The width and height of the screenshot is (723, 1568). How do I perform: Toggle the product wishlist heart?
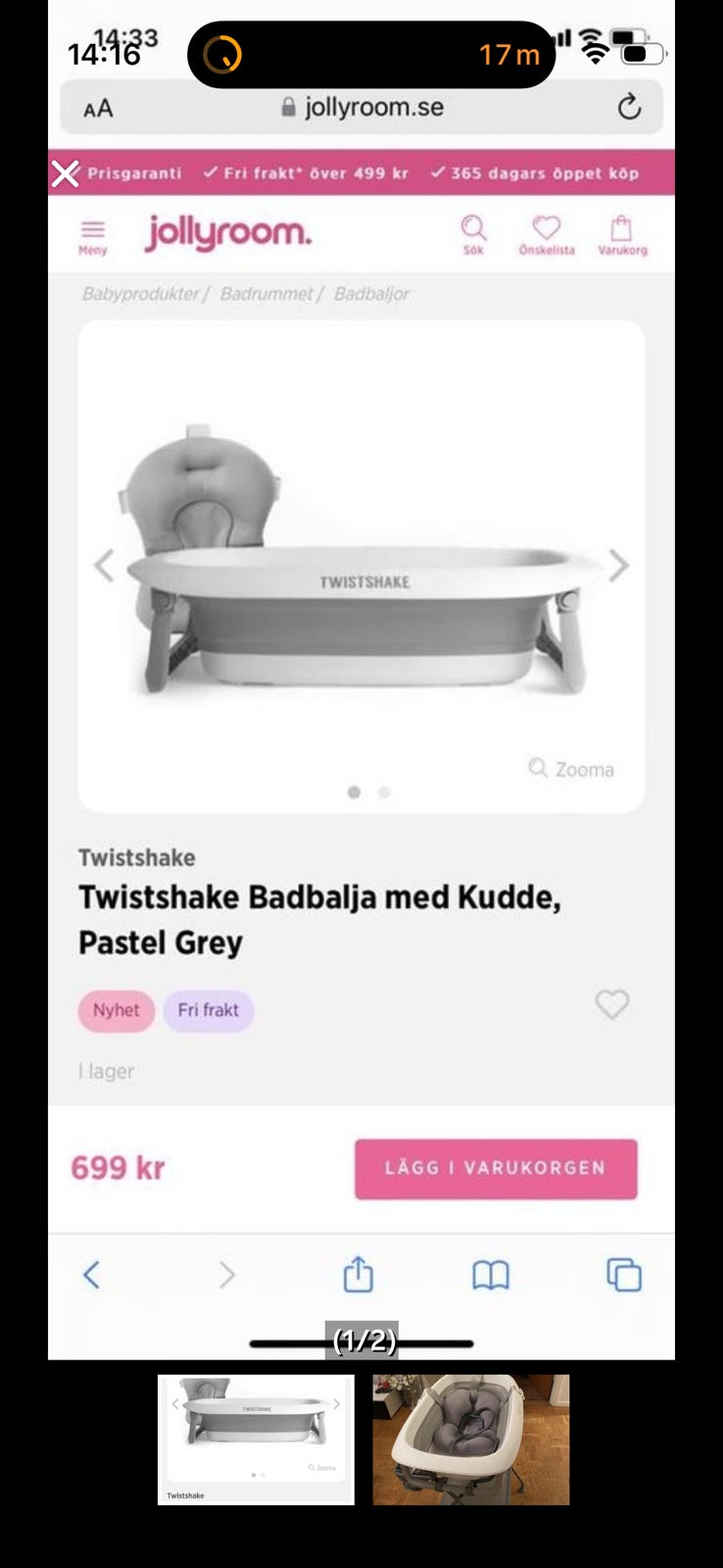coord(611,1004)
